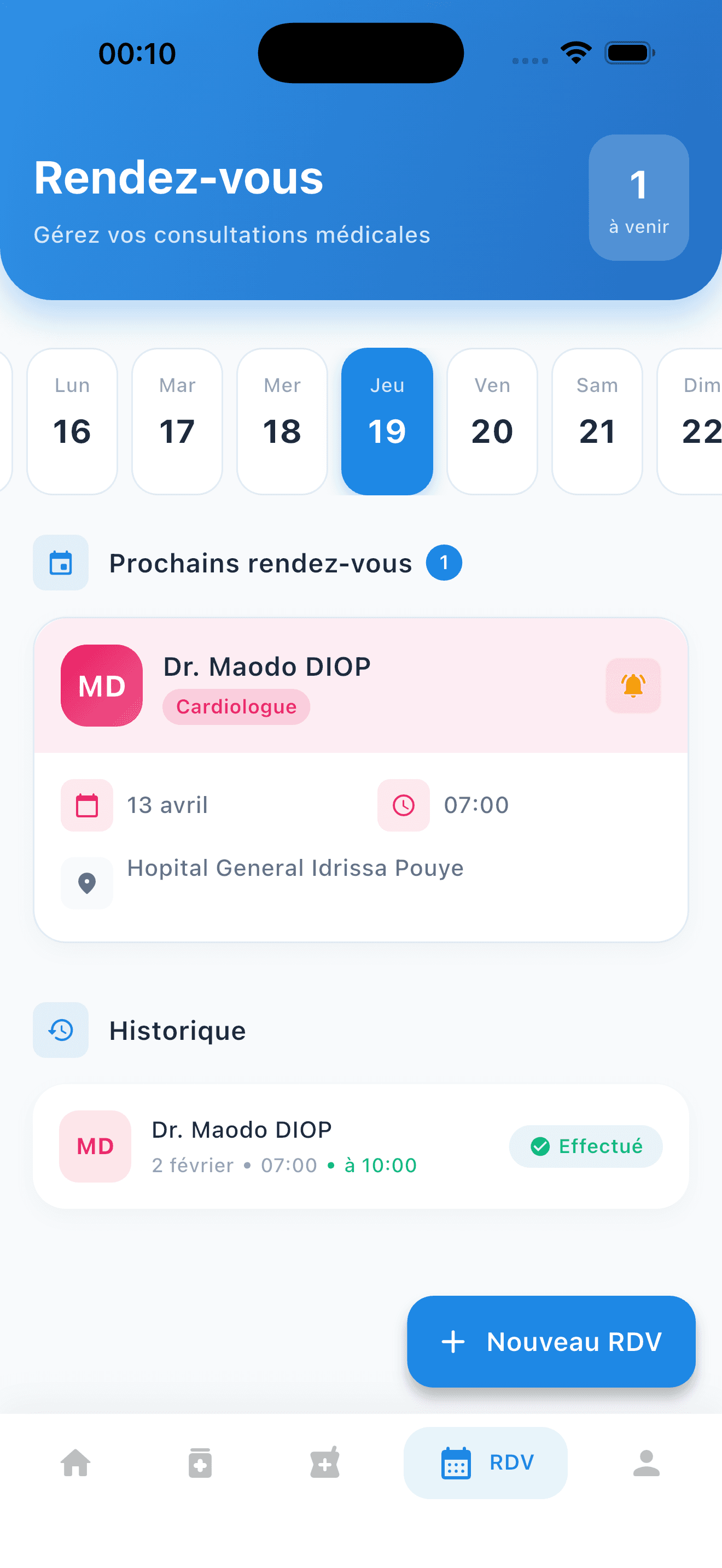Select Saturday 21 in the date strip
Viewport: 722px width, 1568px height.
[597, 419]
